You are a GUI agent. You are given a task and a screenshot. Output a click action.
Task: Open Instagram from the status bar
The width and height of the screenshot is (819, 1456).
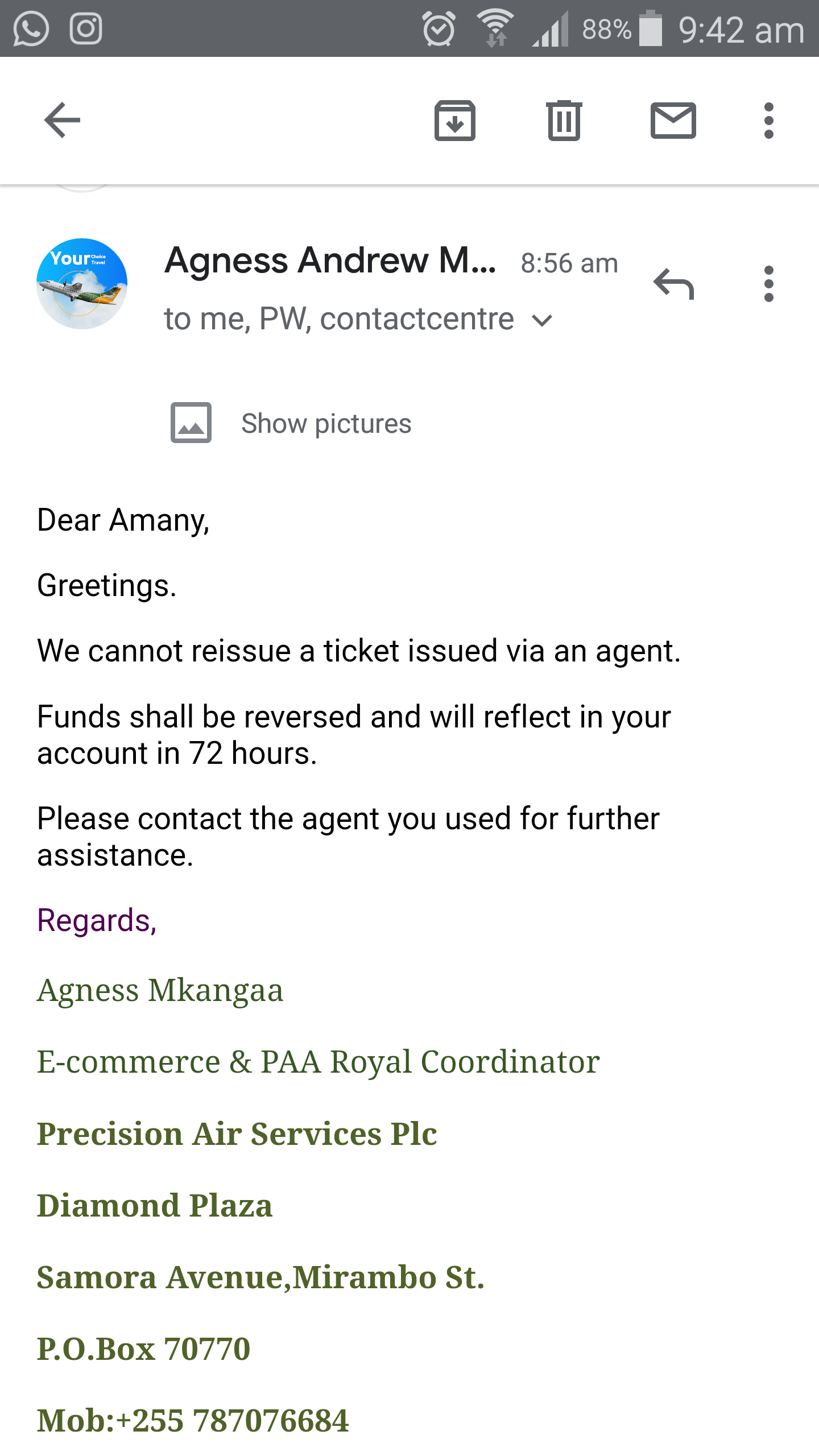click(86, 28)
